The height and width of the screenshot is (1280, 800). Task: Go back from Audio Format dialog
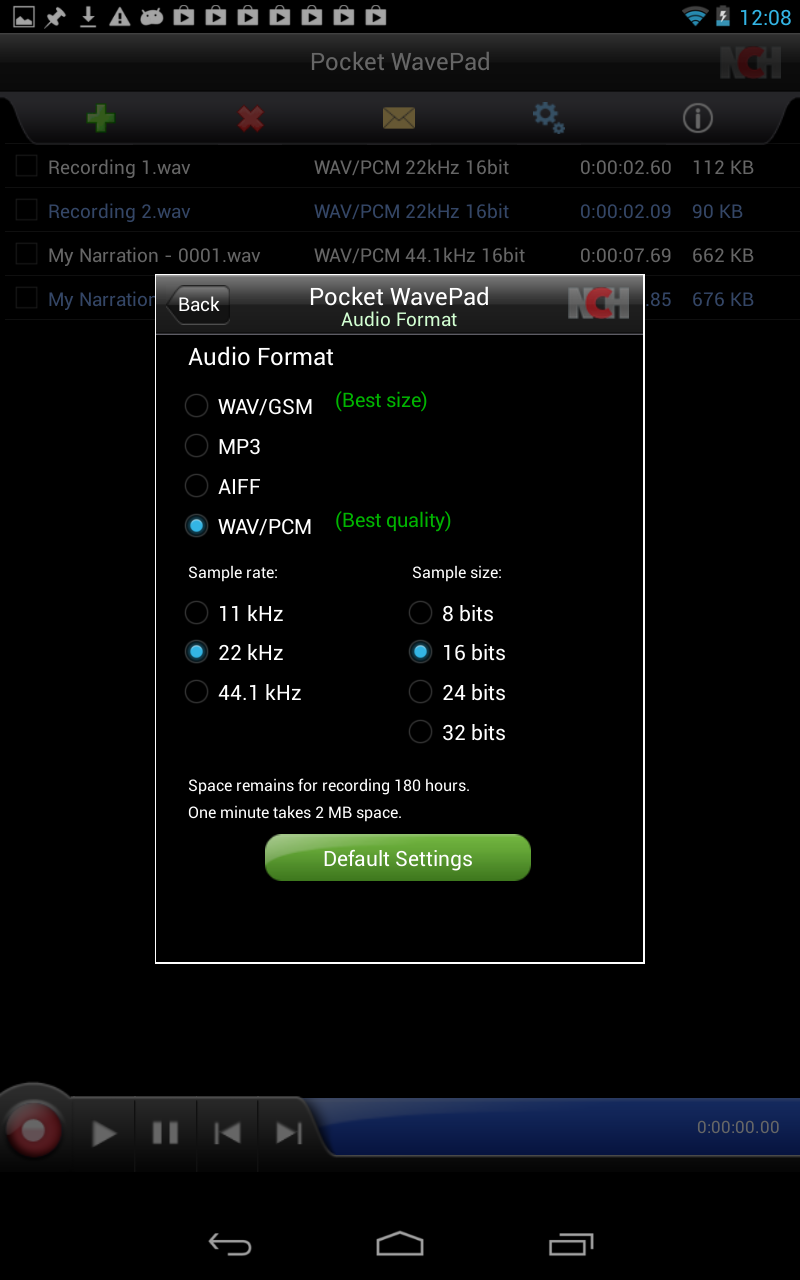tap(199, 305)
